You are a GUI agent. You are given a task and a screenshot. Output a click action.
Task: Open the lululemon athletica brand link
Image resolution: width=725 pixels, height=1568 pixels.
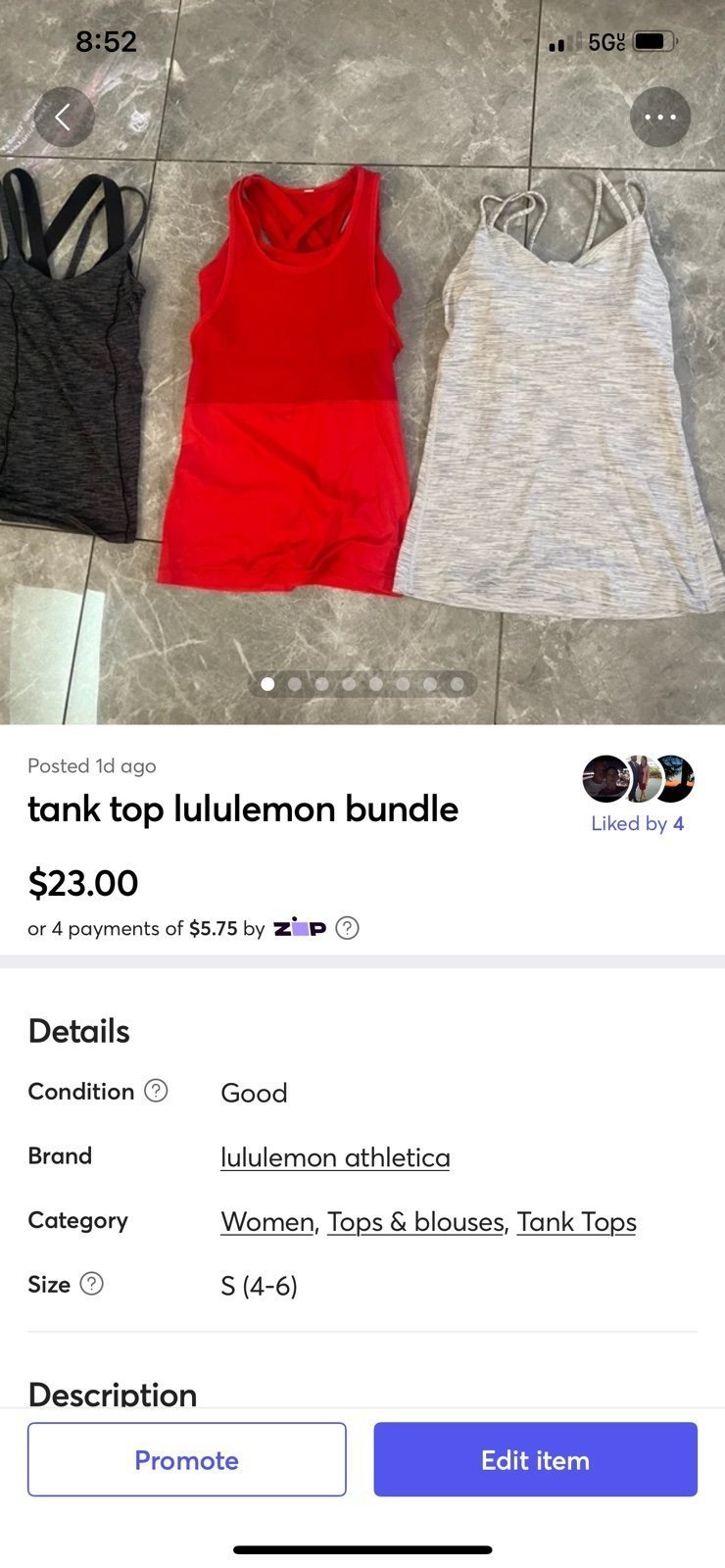click(x=335, y=1157)
